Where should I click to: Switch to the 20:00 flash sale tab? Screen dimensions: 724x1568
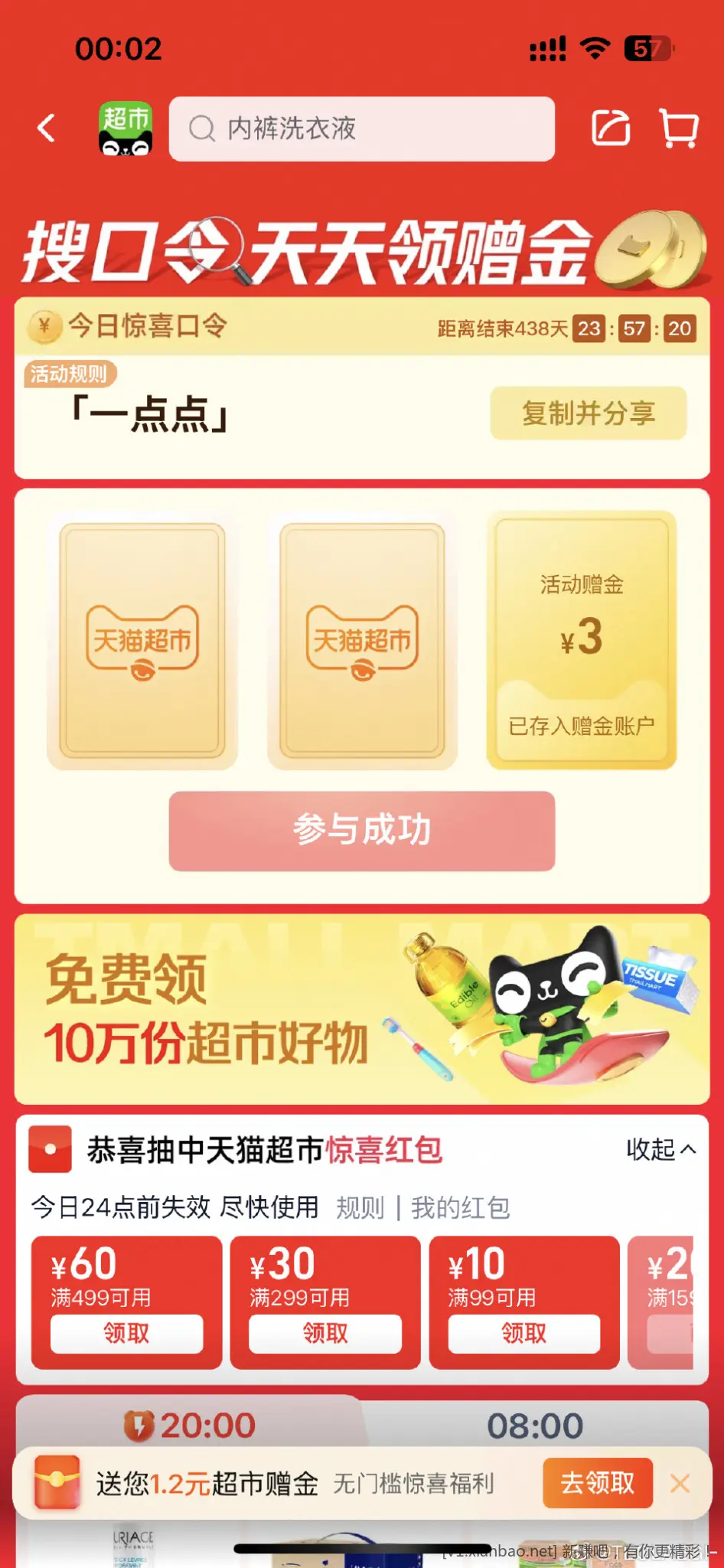click(191, 1425)
